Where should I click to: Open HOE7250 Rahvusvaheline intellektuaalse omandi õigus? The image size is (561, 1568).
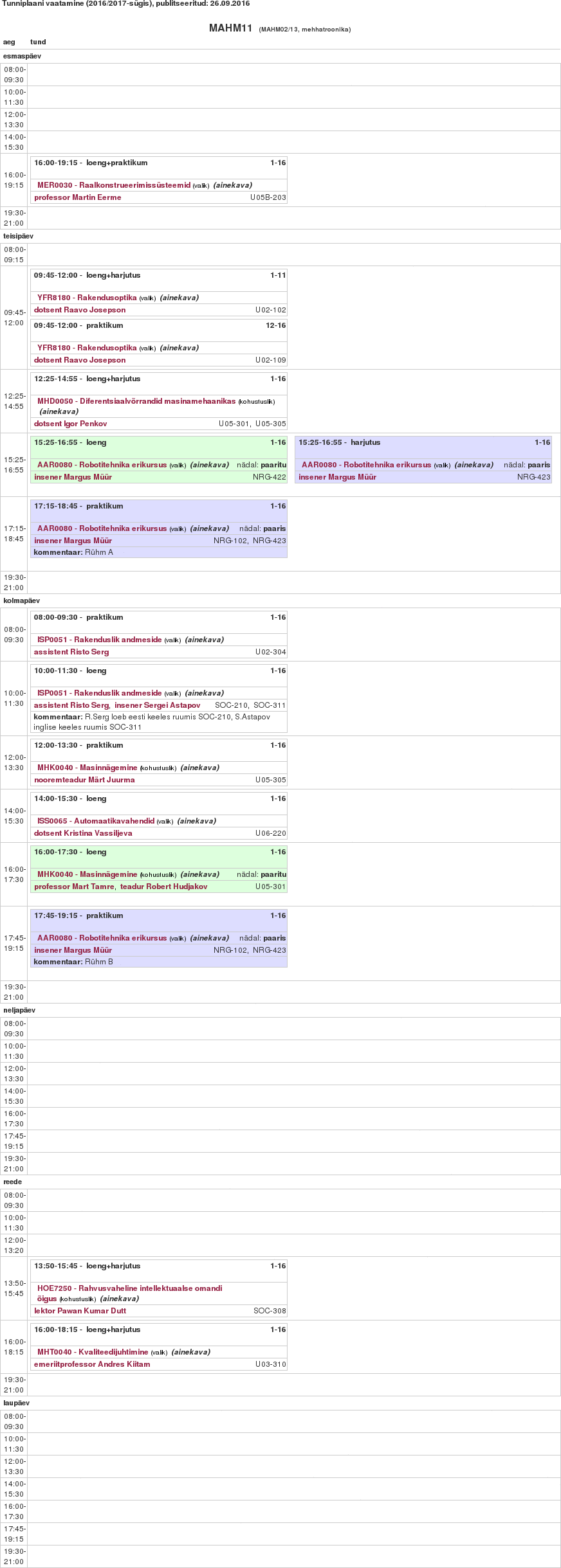tap(129, 1288)
